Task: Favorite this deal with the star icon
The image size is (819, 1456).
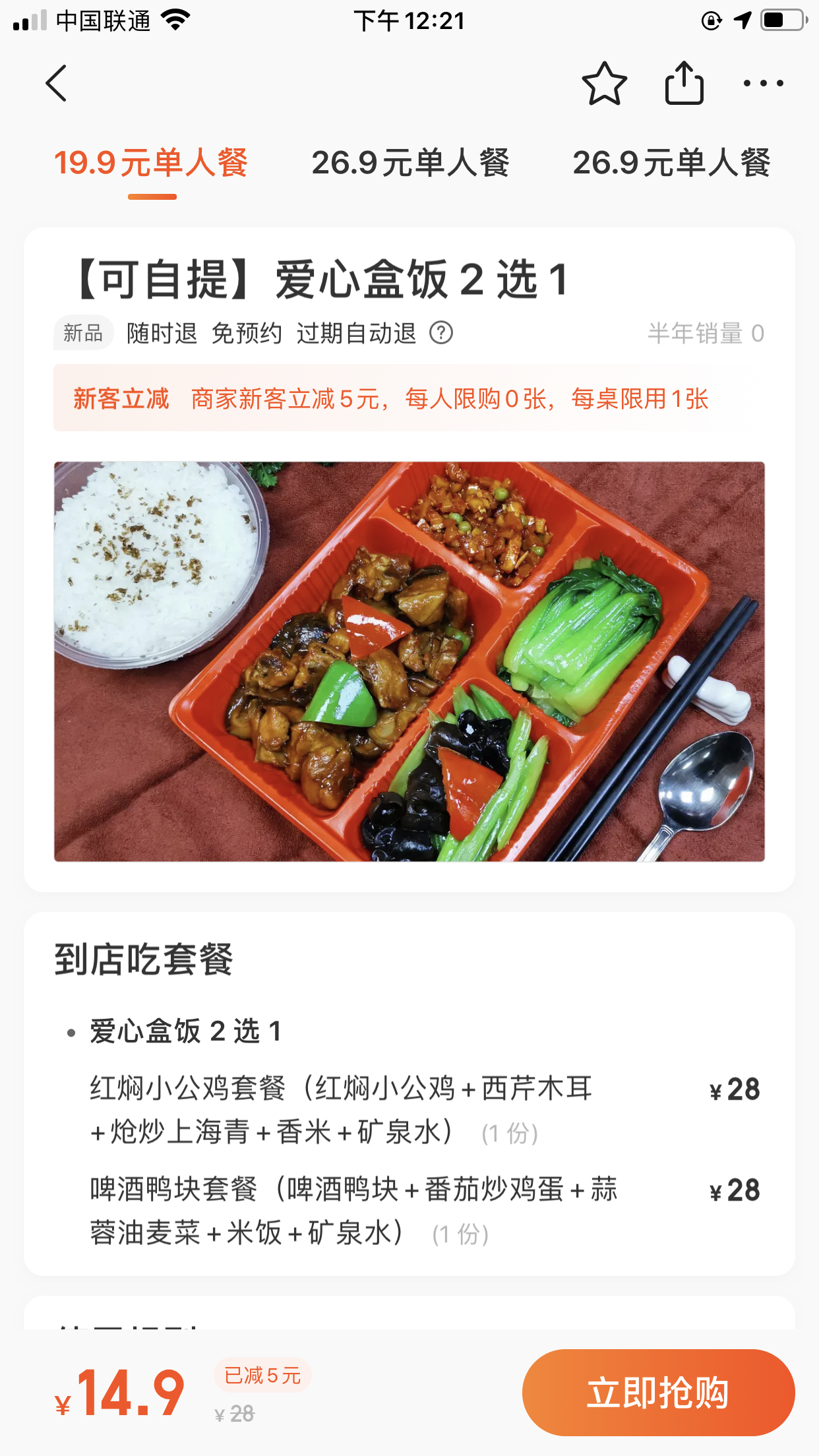Action: [604, 83]
